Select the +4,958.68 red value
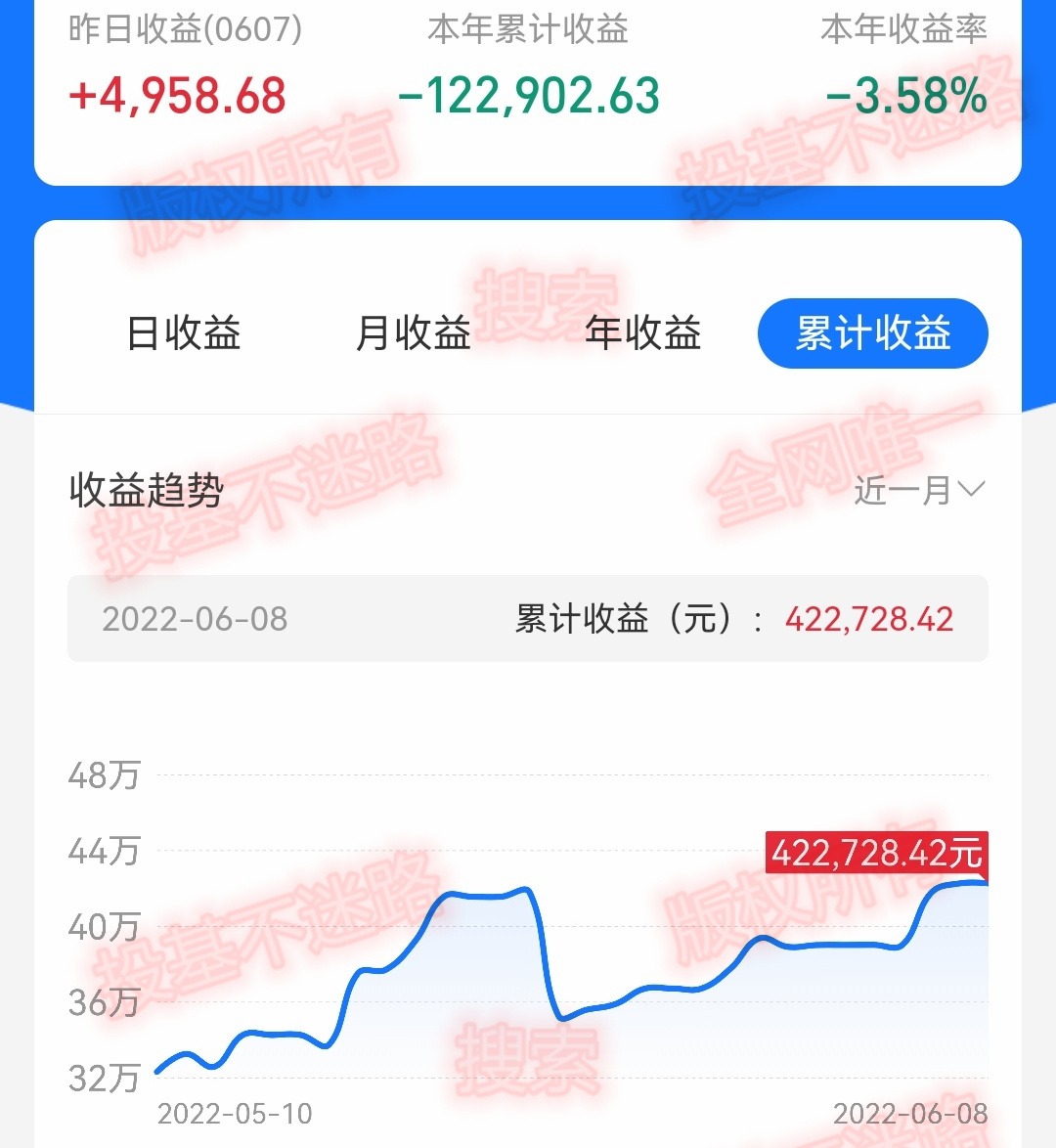 (x=174, y=95)
